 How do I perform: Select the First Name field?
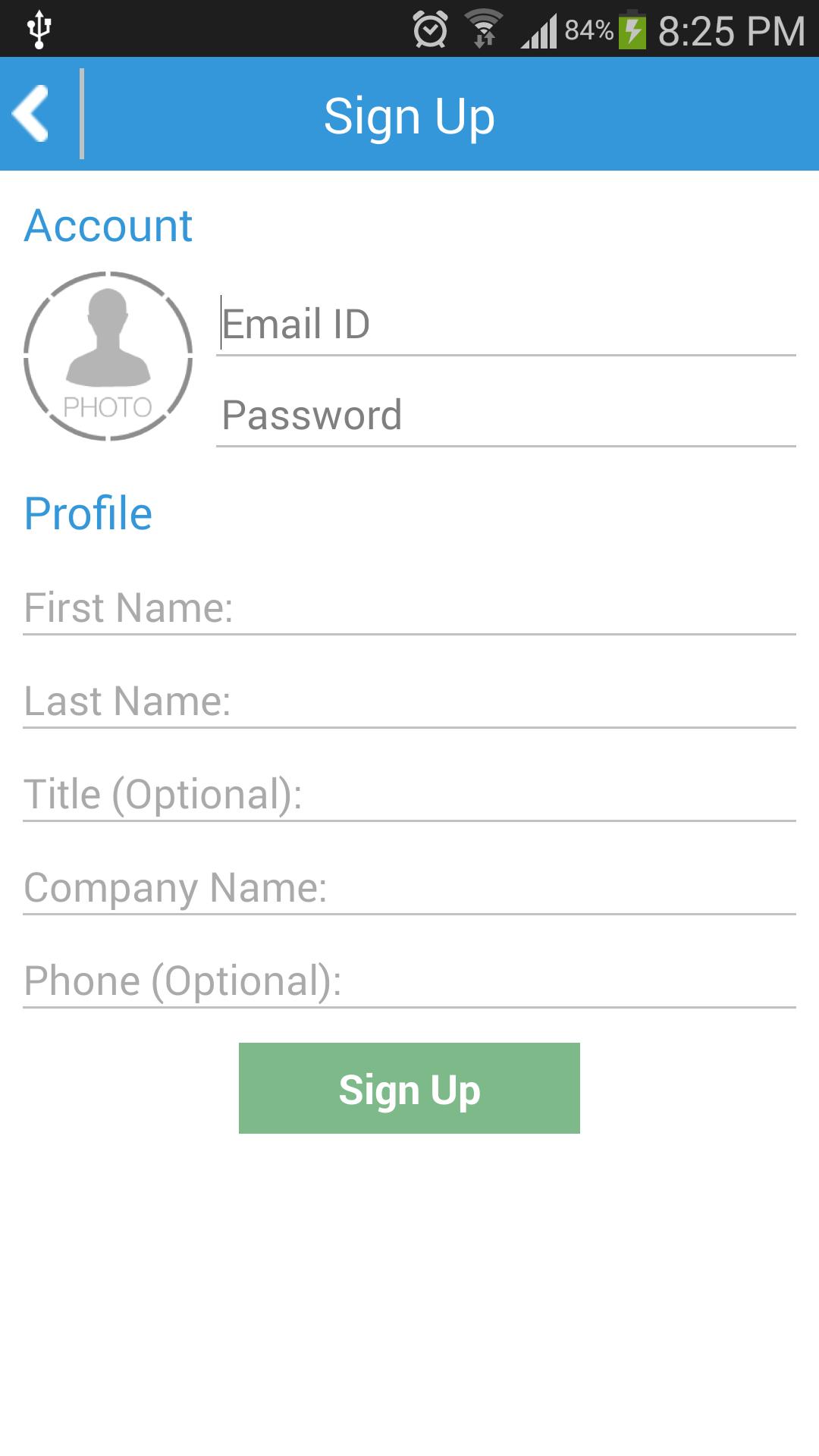pyautogui.click(x=409, y=608)
